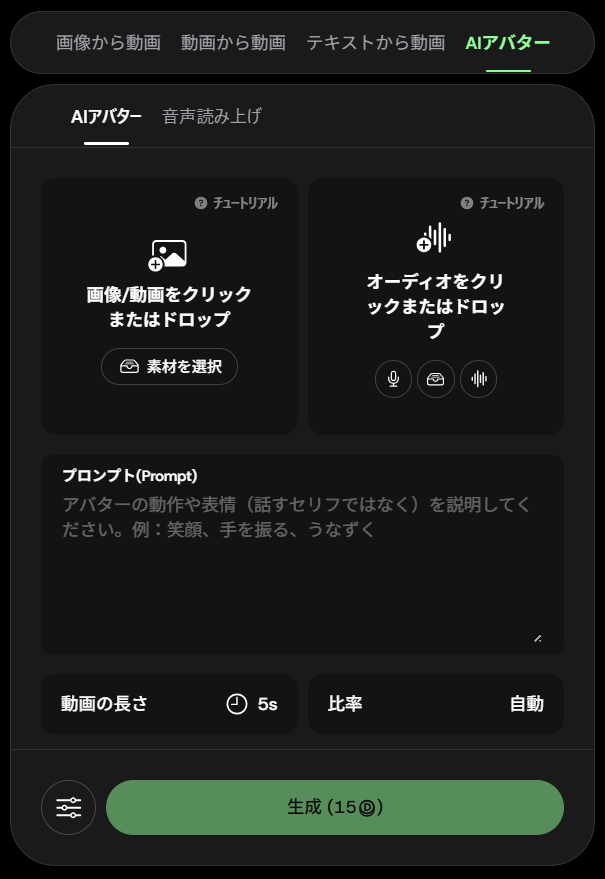This screenshot has width=605, height=879.
Task: Switch to the 動画から動画 tab
Action: 233,42
